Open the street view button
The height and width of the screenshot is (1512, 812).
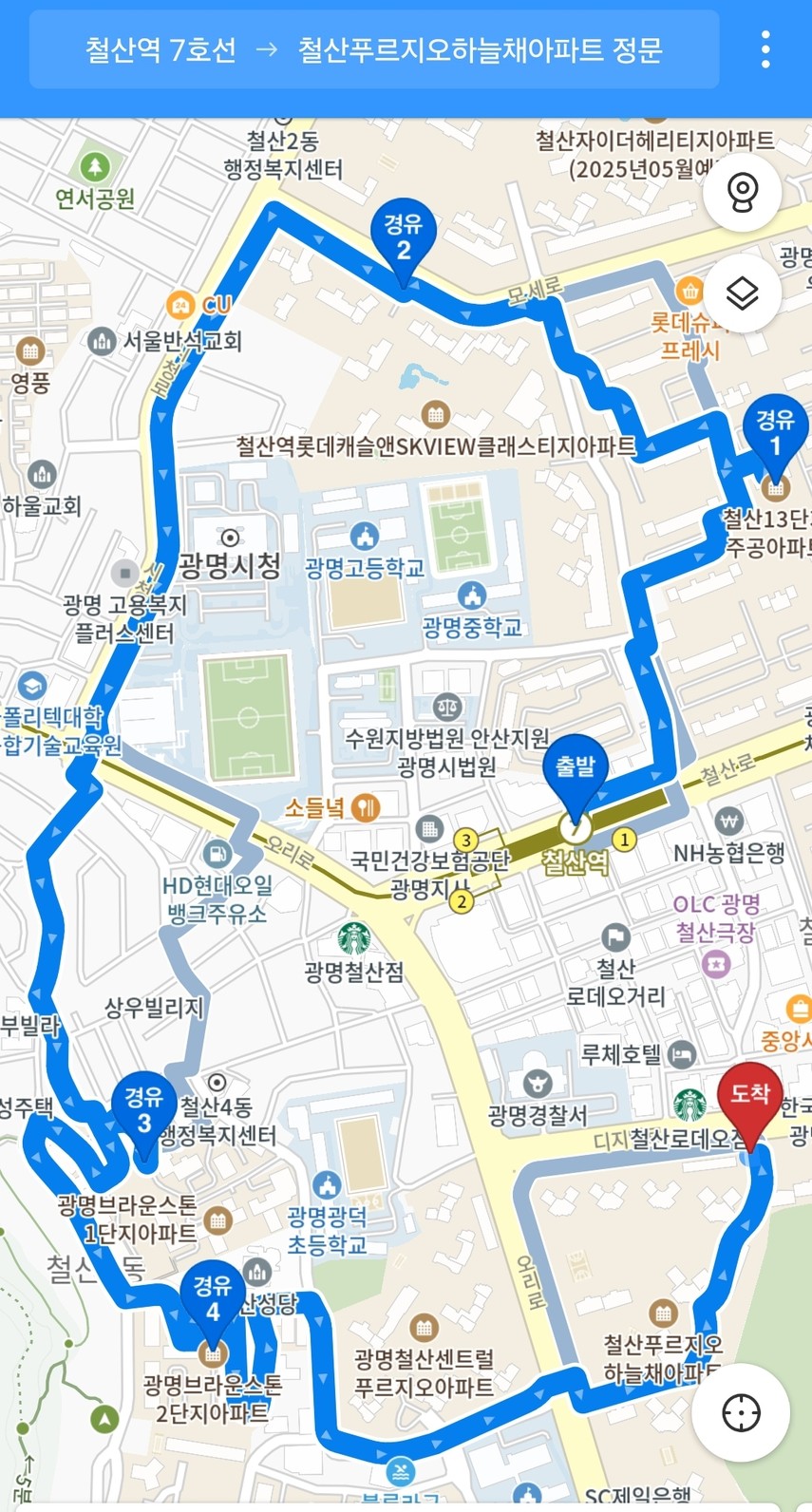[x=742, y=193]
